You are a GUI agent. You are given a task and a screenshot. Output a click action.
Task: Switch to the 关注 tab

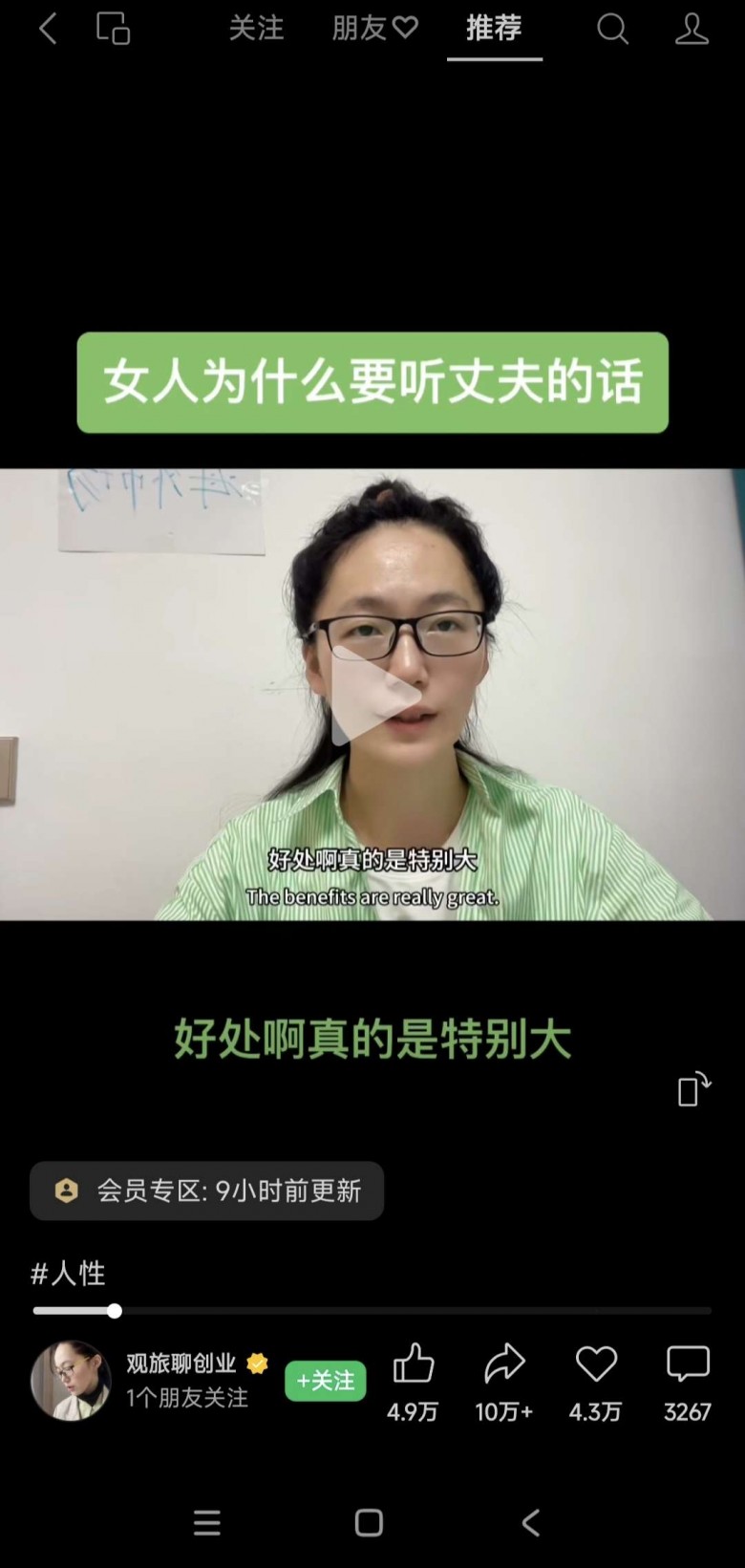point(256,30)
